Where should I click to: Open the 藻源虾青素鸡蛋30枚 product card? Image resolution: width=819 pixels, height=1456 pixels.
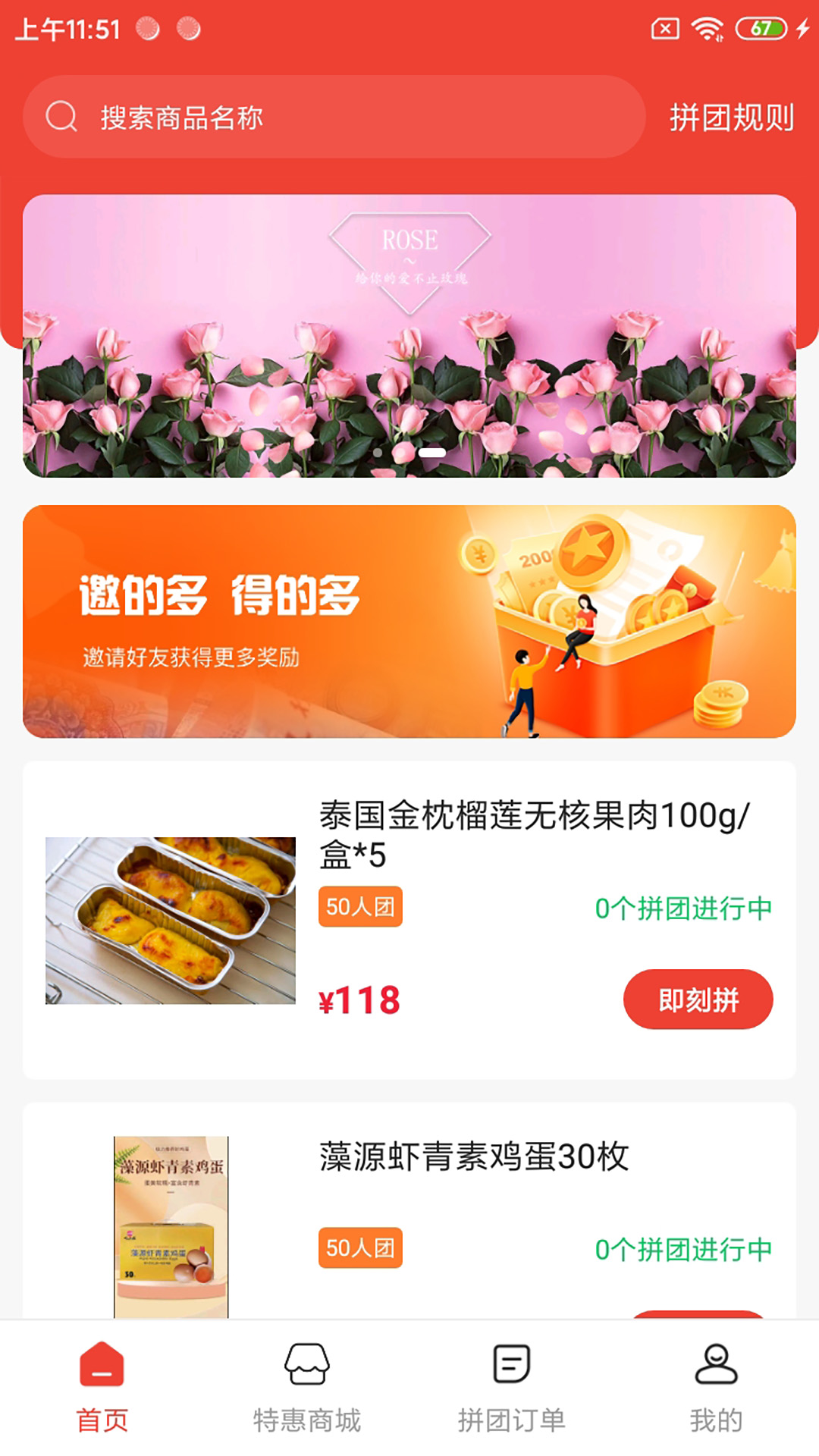[409, 1211]
